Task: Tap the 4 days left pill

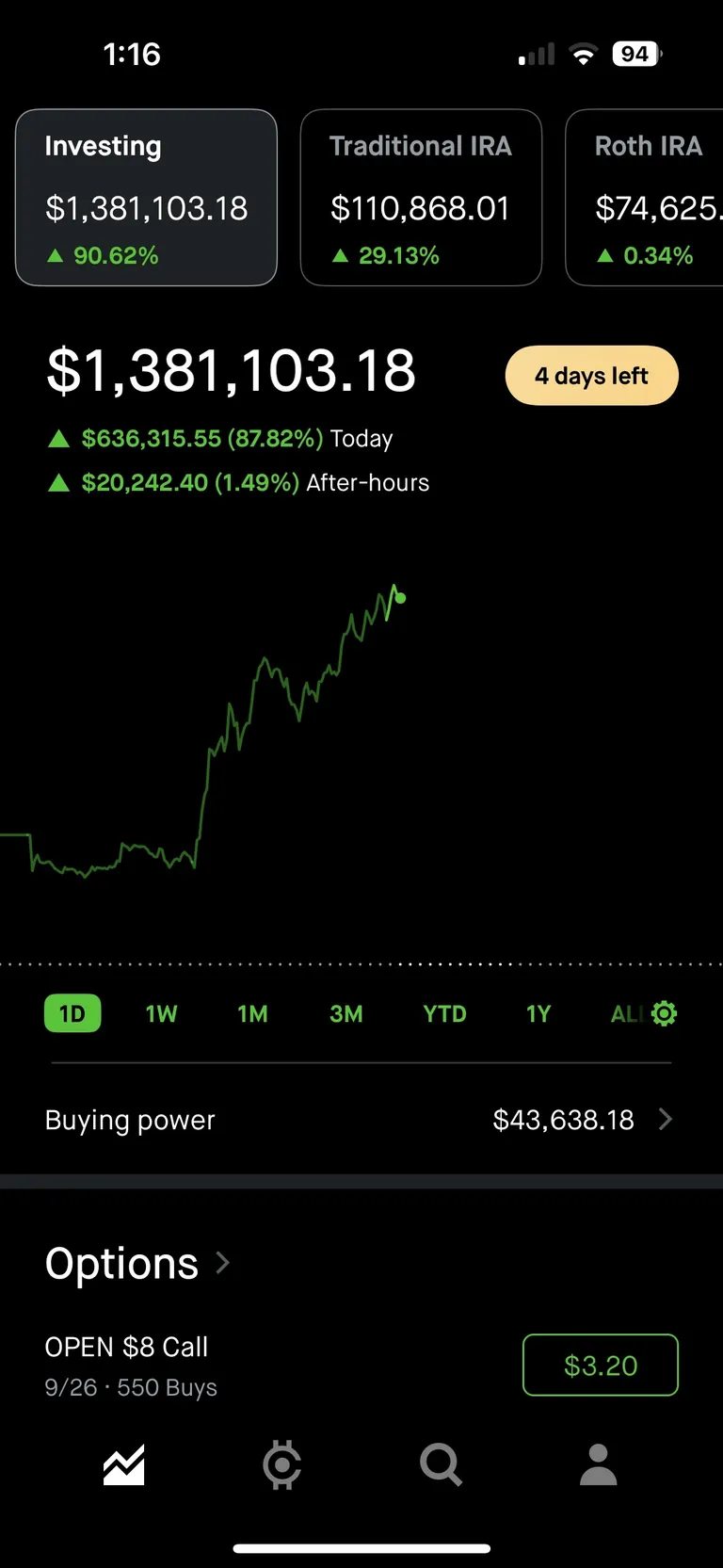Action: pos(591,375)
